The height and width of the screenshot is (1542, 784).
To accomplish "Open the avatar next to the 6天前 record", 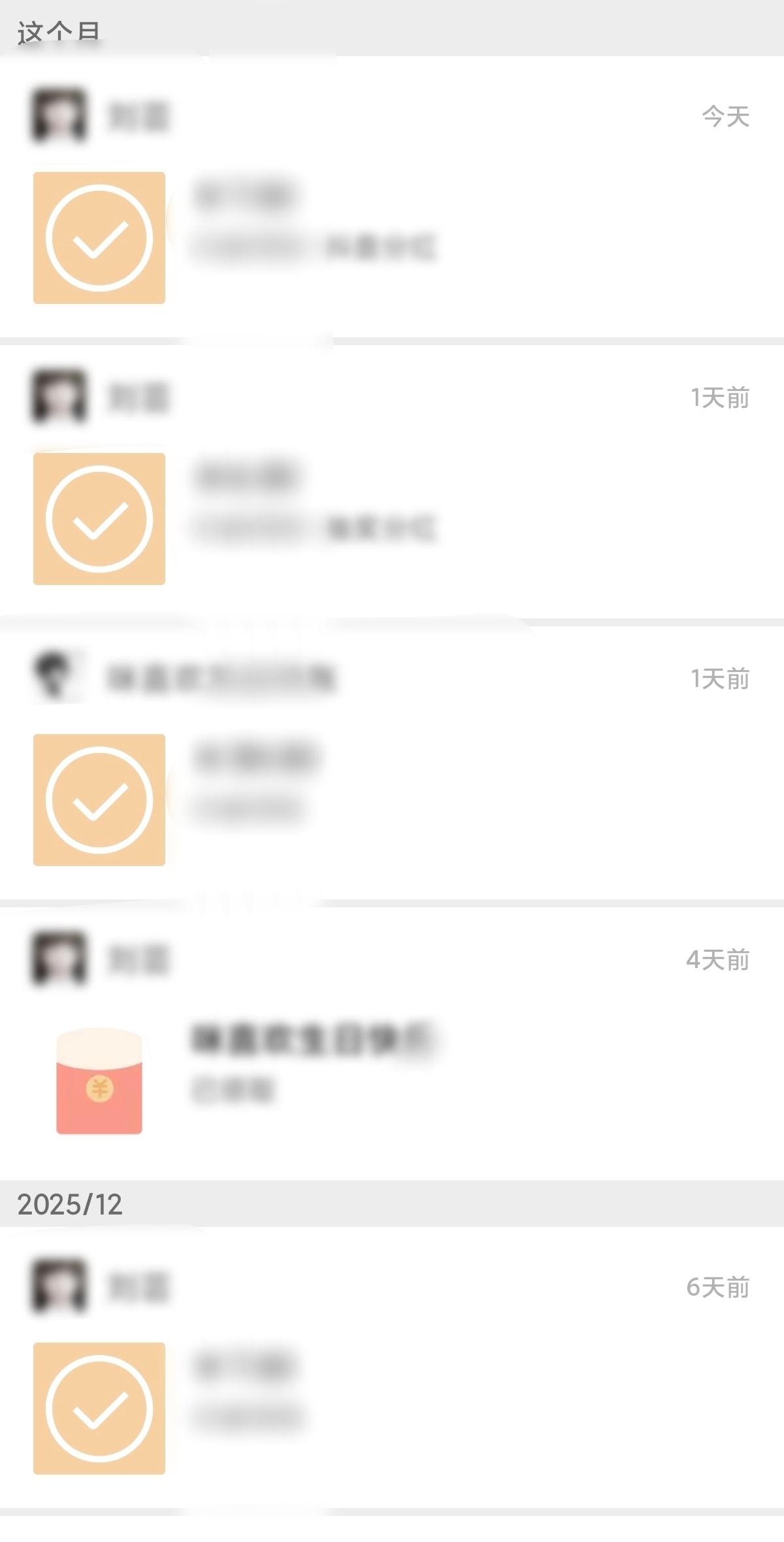I will (57, 1288).
